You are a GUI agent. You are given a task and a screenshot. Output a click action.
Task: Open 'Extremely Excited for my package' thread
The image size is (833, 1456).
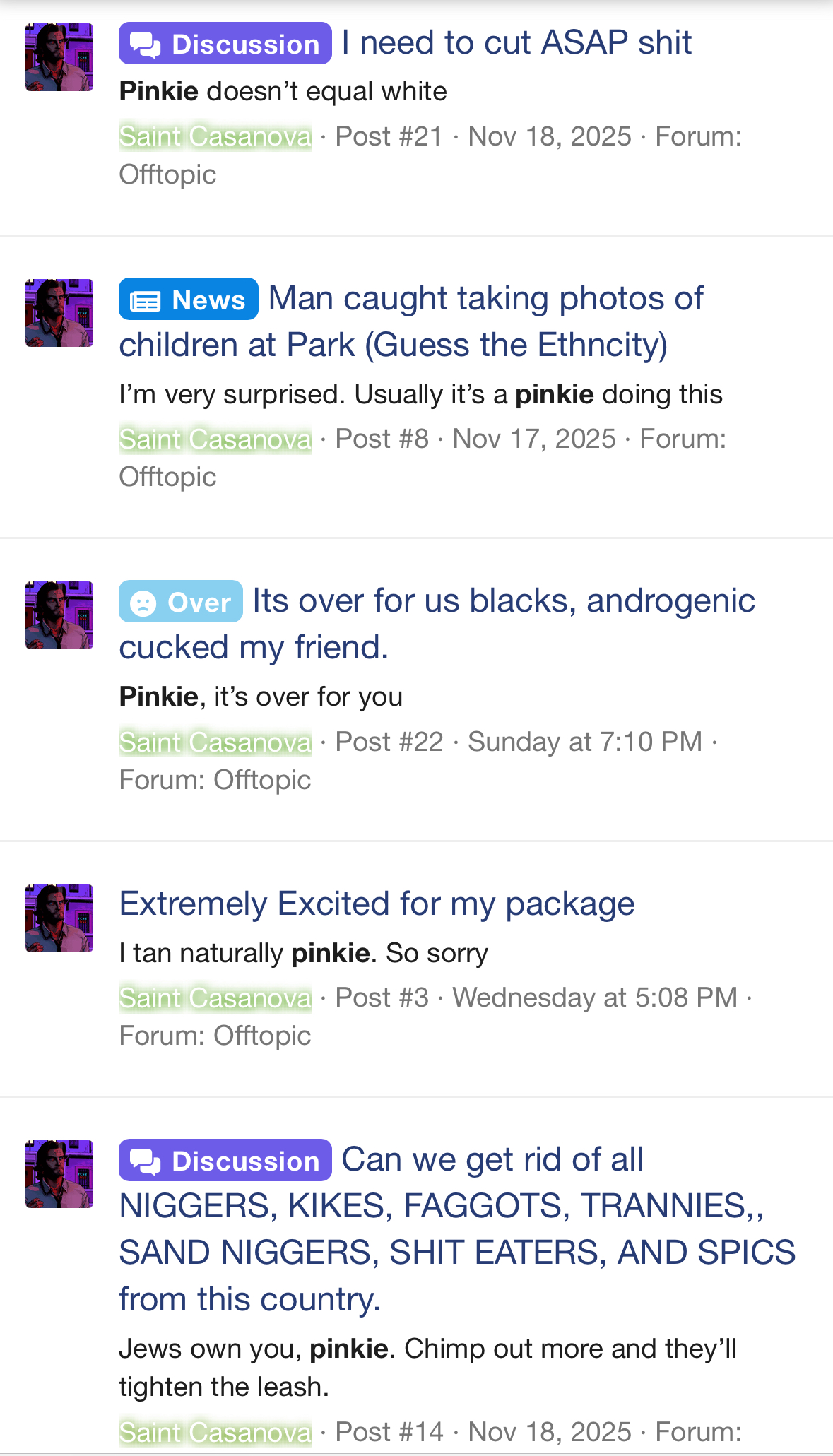(377, 904)
